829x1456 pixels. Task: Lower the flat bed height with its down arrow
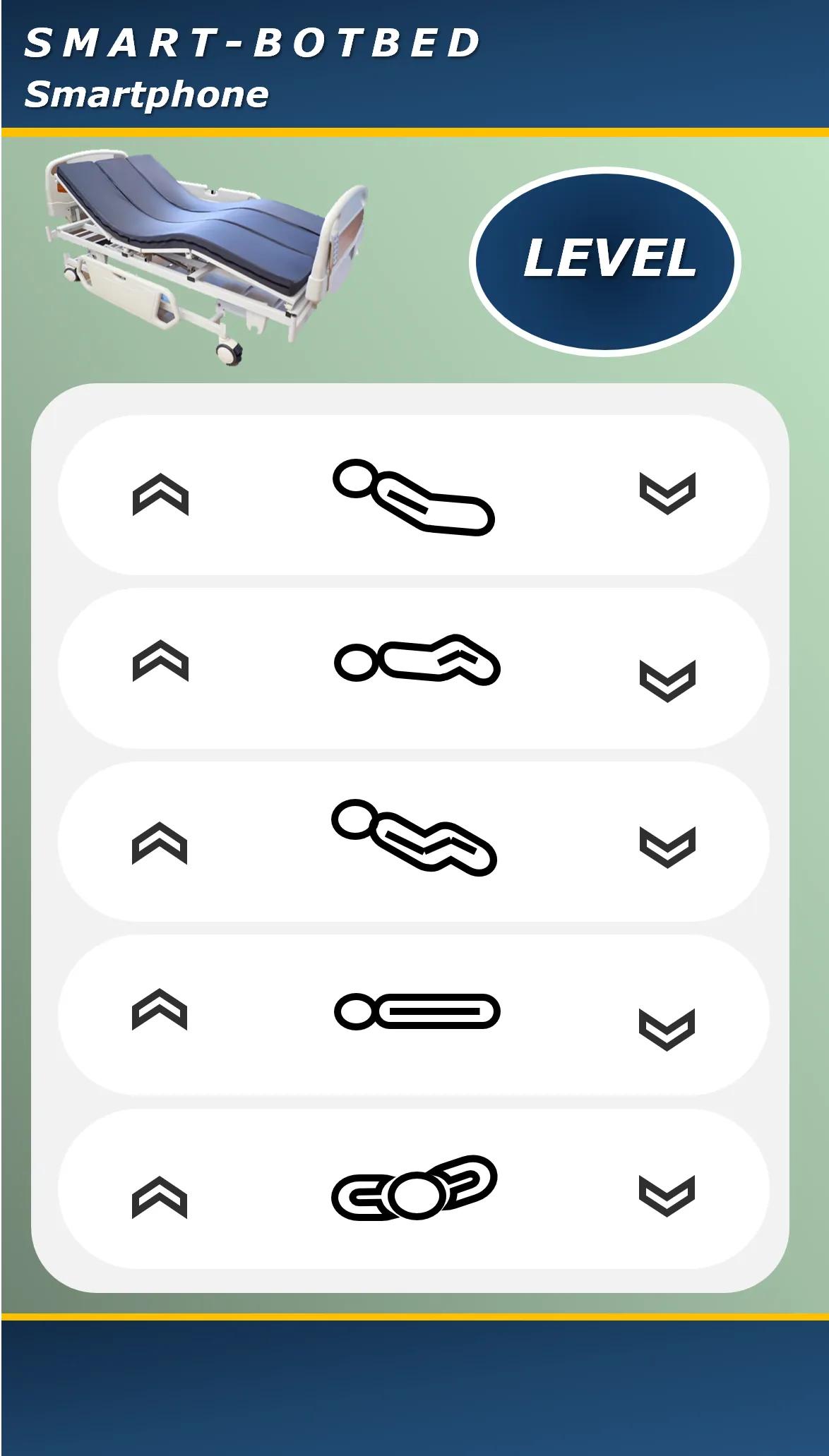(667, 1030)
